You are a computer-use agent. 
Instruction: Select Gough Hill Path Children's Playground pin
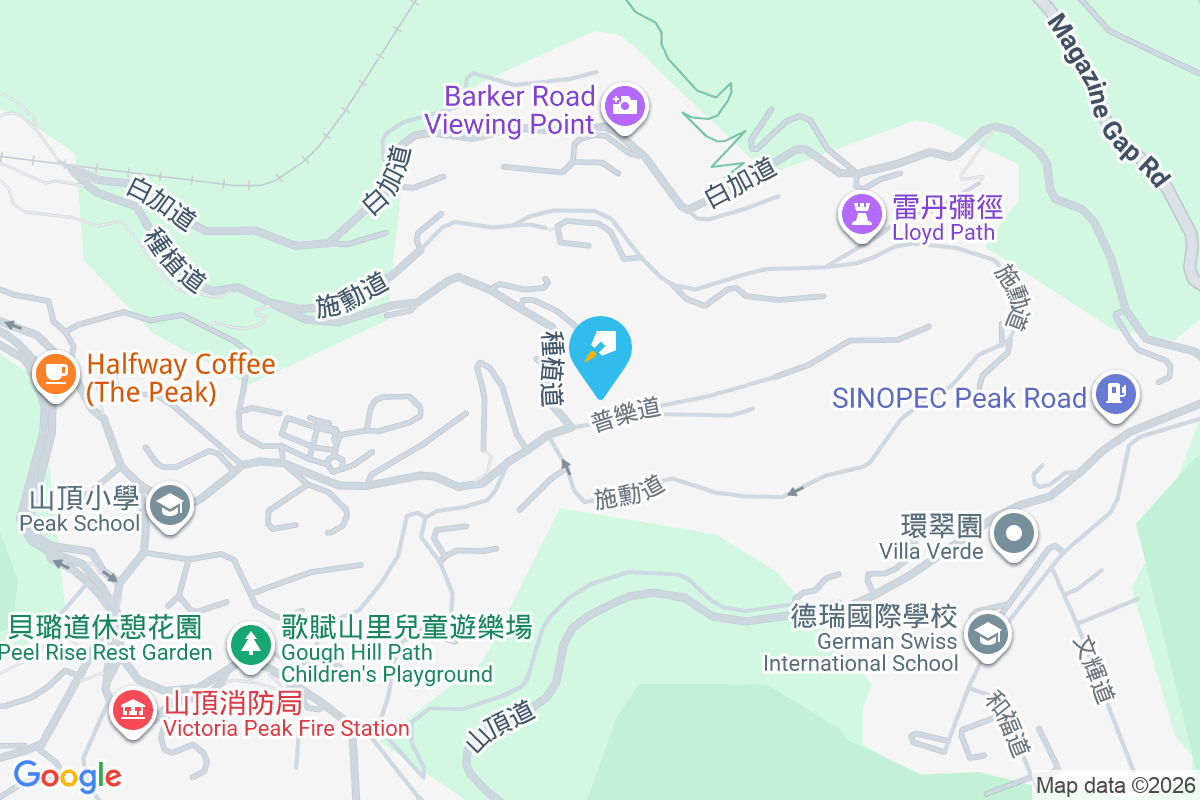(249, 644)
